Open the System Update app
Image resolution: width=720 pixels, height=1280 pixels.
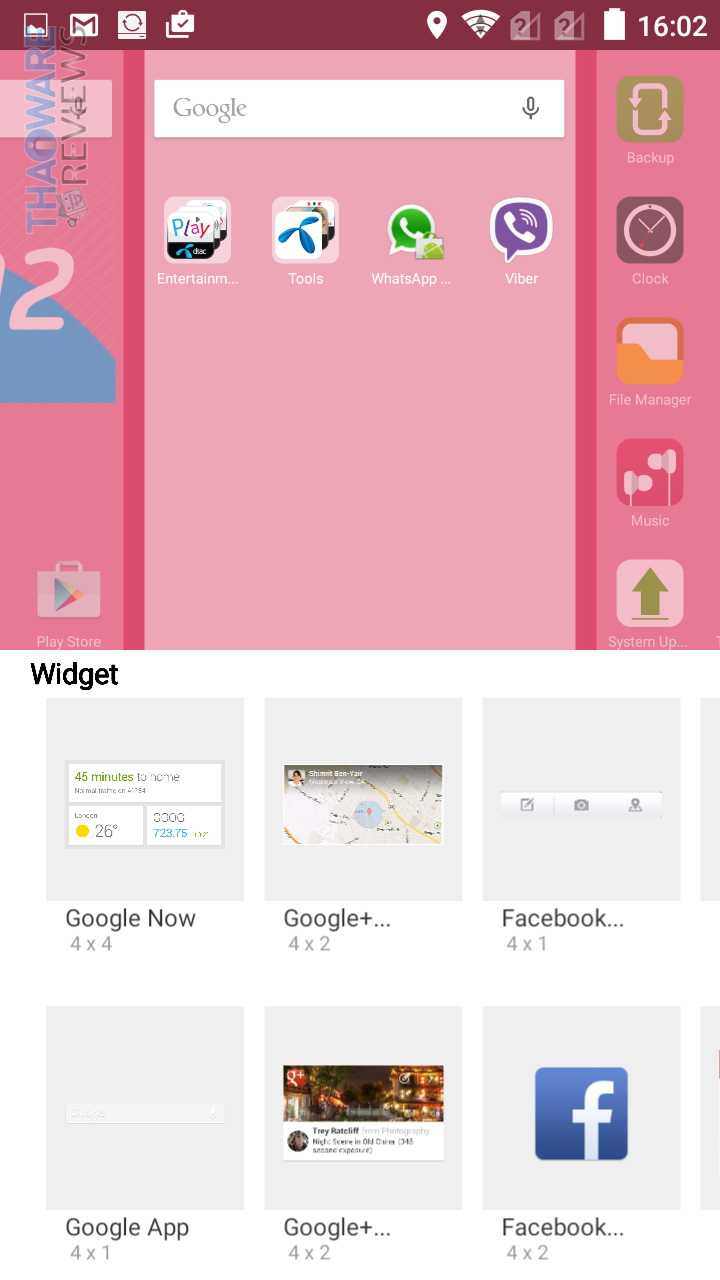pos(650,594)
